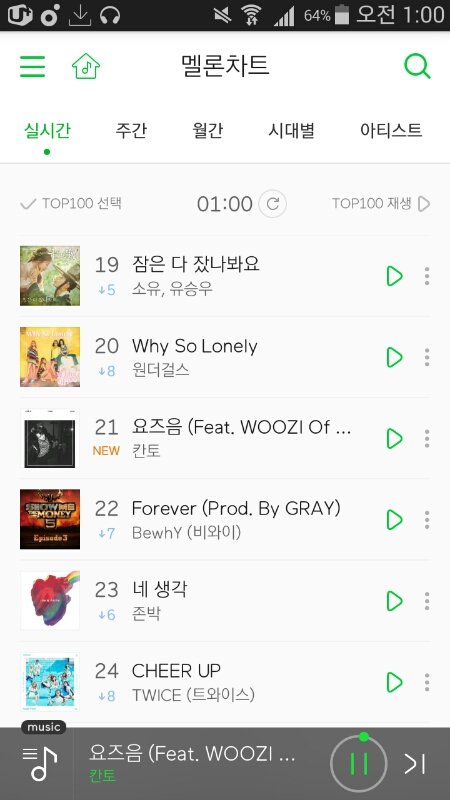Open search with the magnifier icon
This screenshot has width=450, height=800.
coord(417,66)
